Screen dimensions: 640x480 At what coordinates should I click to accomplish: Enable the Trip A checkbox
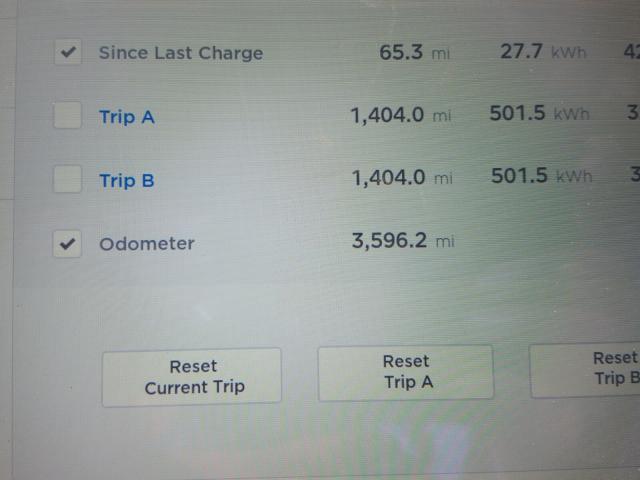click(x=67, y=116)
